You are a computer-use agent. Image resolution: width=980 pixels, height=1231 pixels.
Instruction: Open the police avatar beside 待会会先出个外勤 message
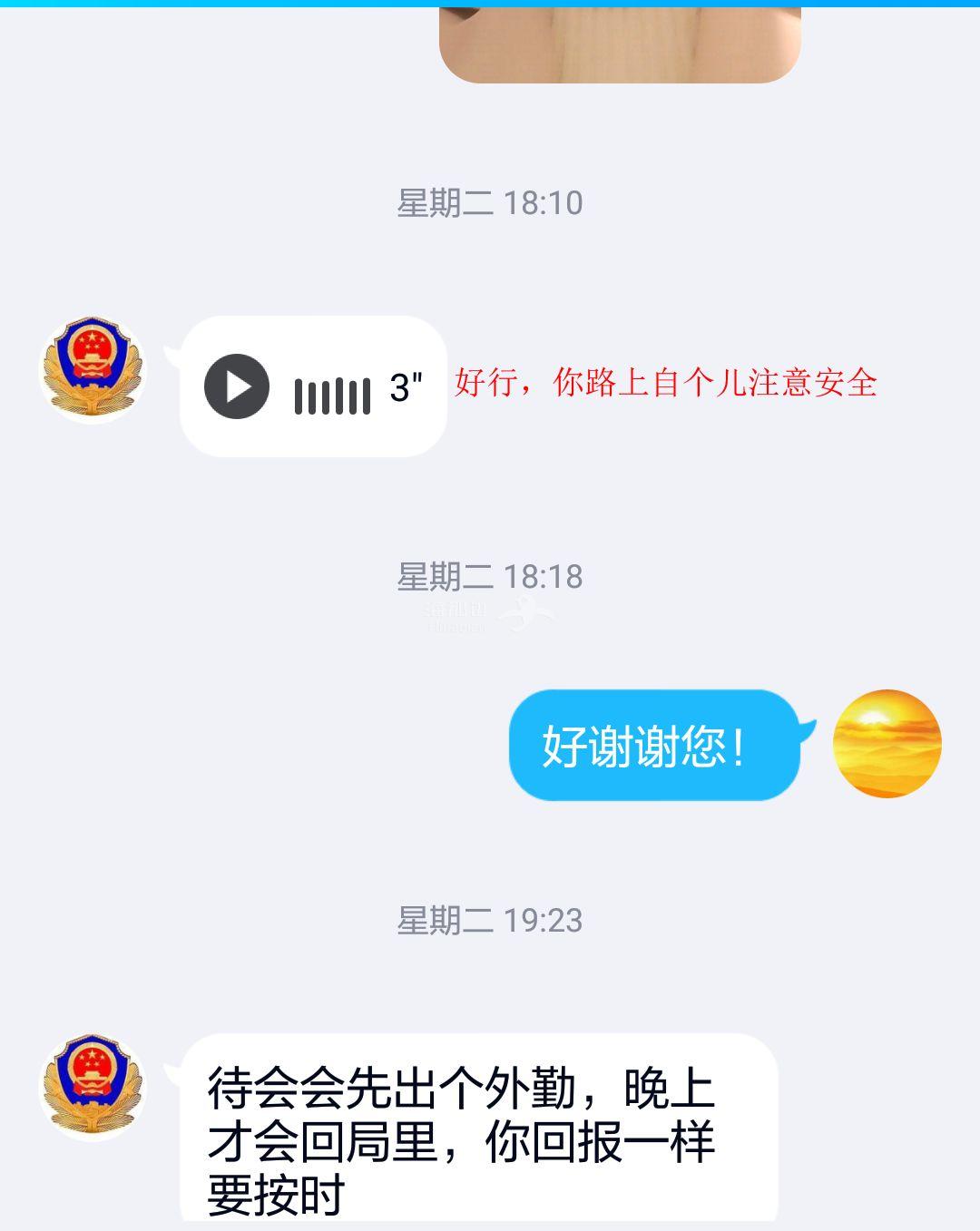(x=93, y=1086)
